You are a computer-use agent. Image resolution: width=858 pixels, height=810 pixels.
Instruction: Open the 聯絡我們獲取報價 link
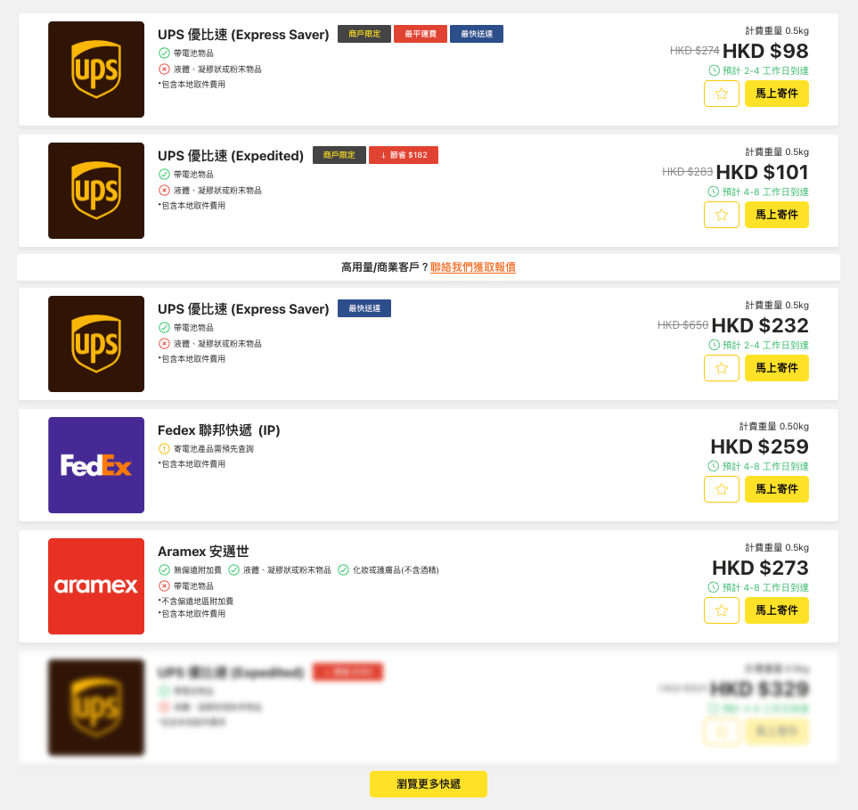click(473, 267)
